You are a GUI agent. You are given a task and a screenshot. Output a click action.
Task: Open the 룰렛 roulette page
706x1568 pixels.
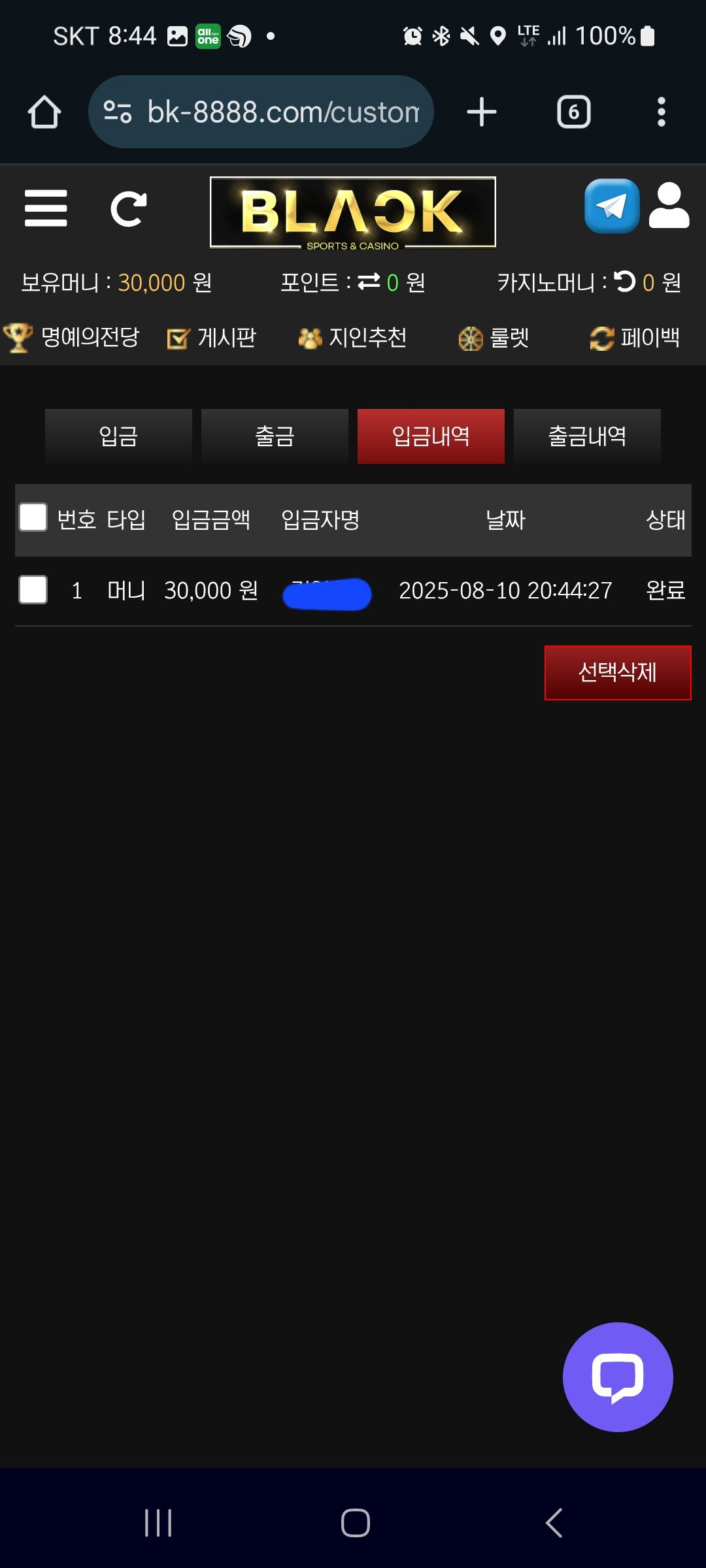point(494,338)
